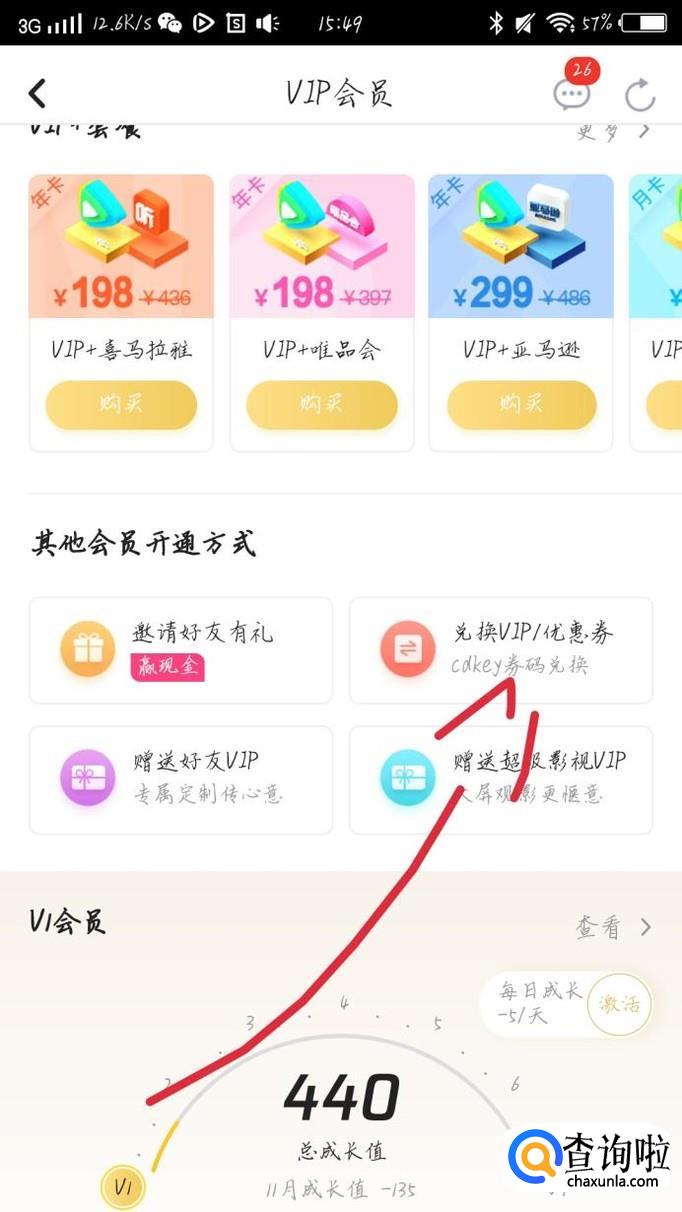Open 赠送好友VIP gifting option
Viewport: 682px width, 1212px height.
pyautogui.click(x=181, y=779)
